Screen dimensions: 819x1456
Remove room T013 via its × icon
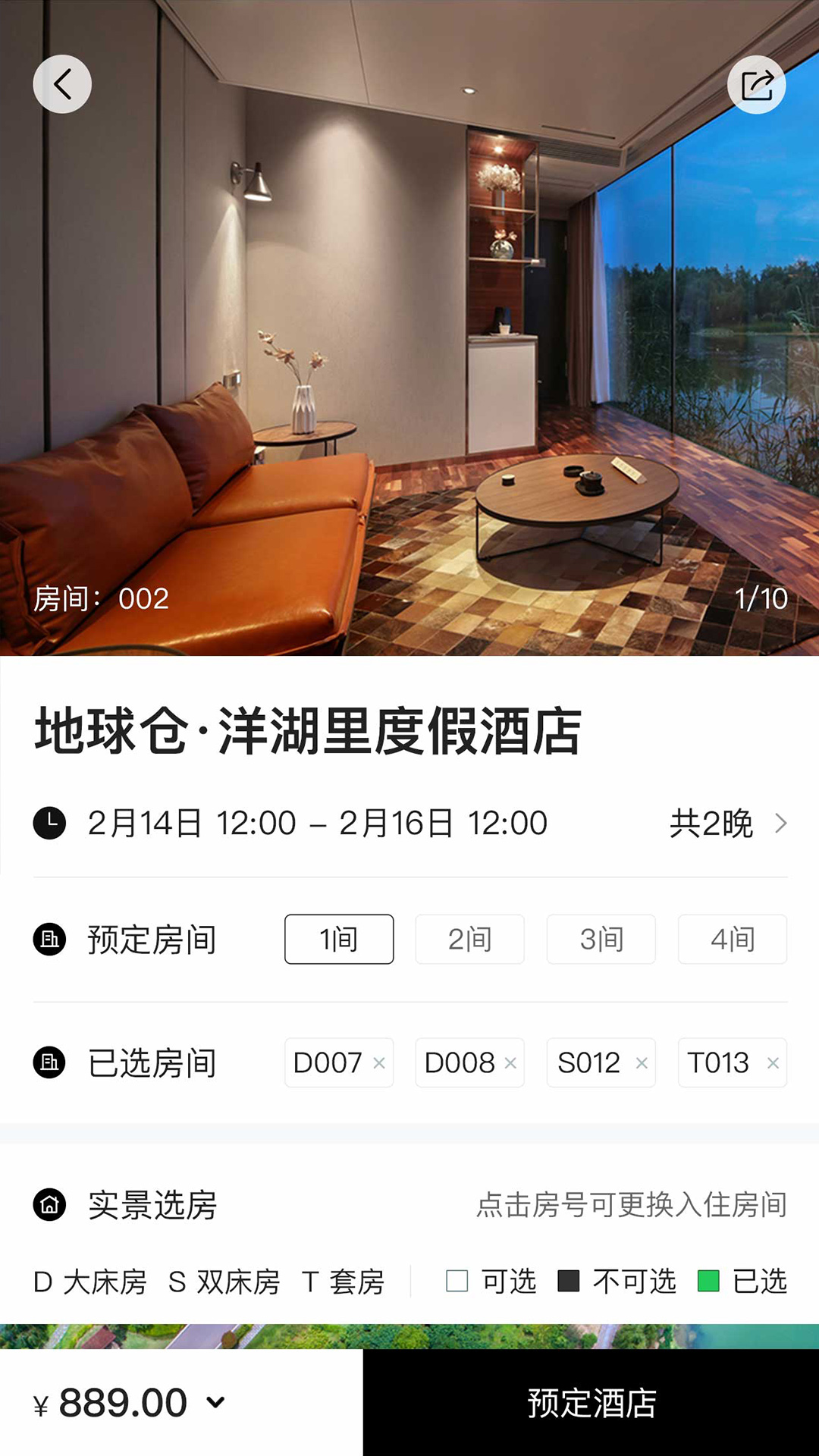[774, 1063]
